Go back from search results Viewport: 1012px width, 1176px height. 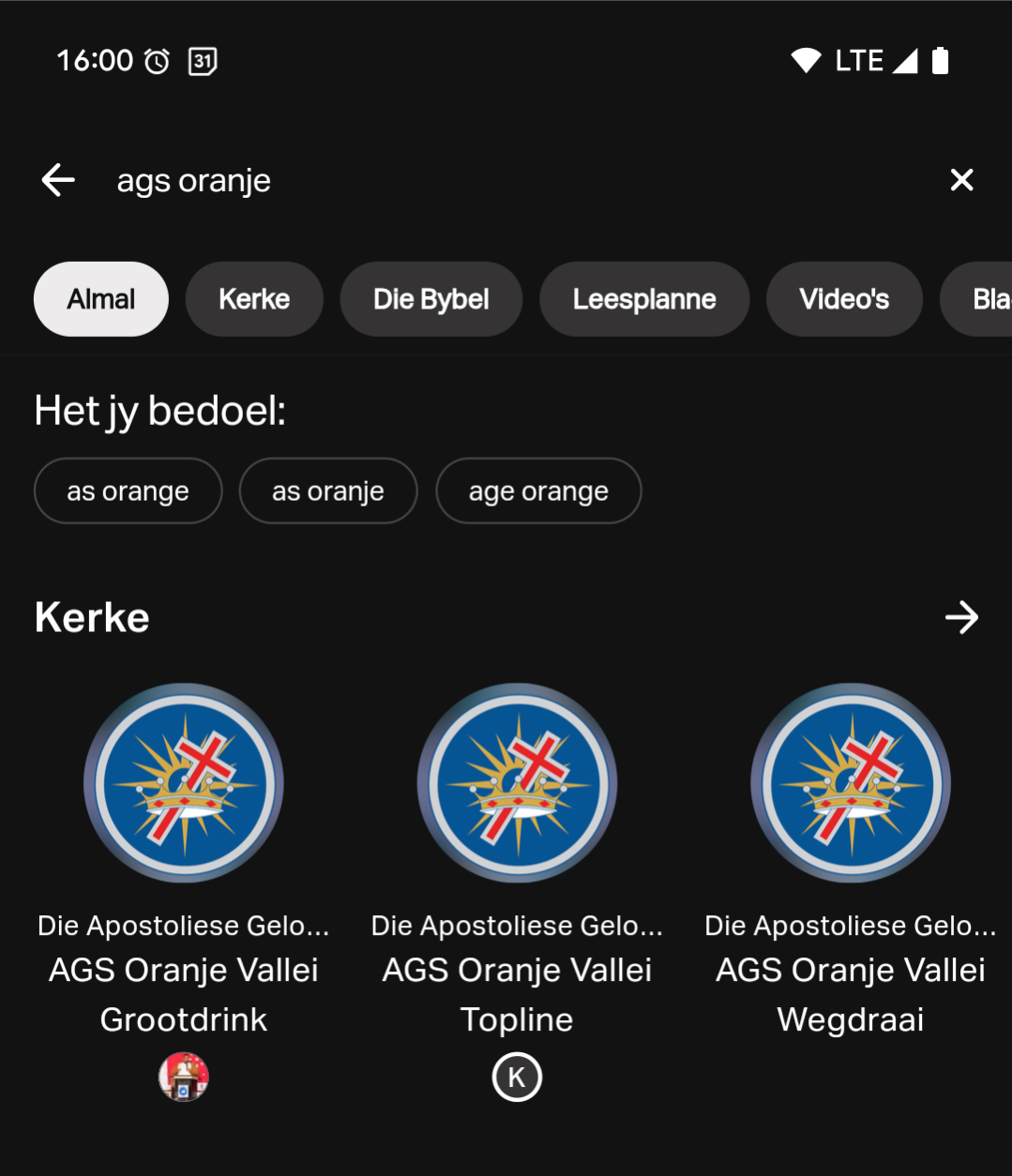tap(58, 180)
